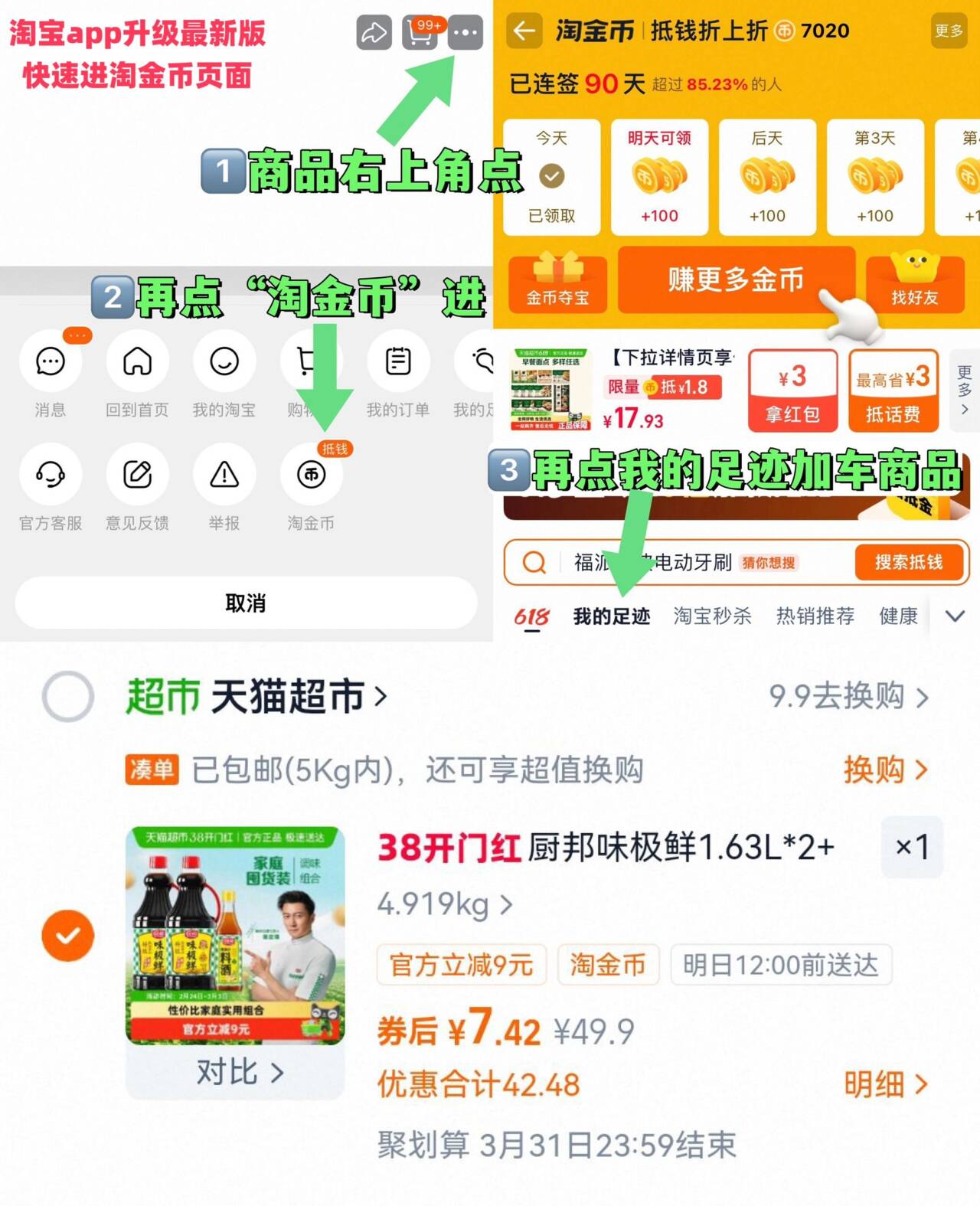This screenshot has height=1206, width=980.
Task: Select the 淘金币 coin icon with 抵钱 badge
Action: point(310,476)
